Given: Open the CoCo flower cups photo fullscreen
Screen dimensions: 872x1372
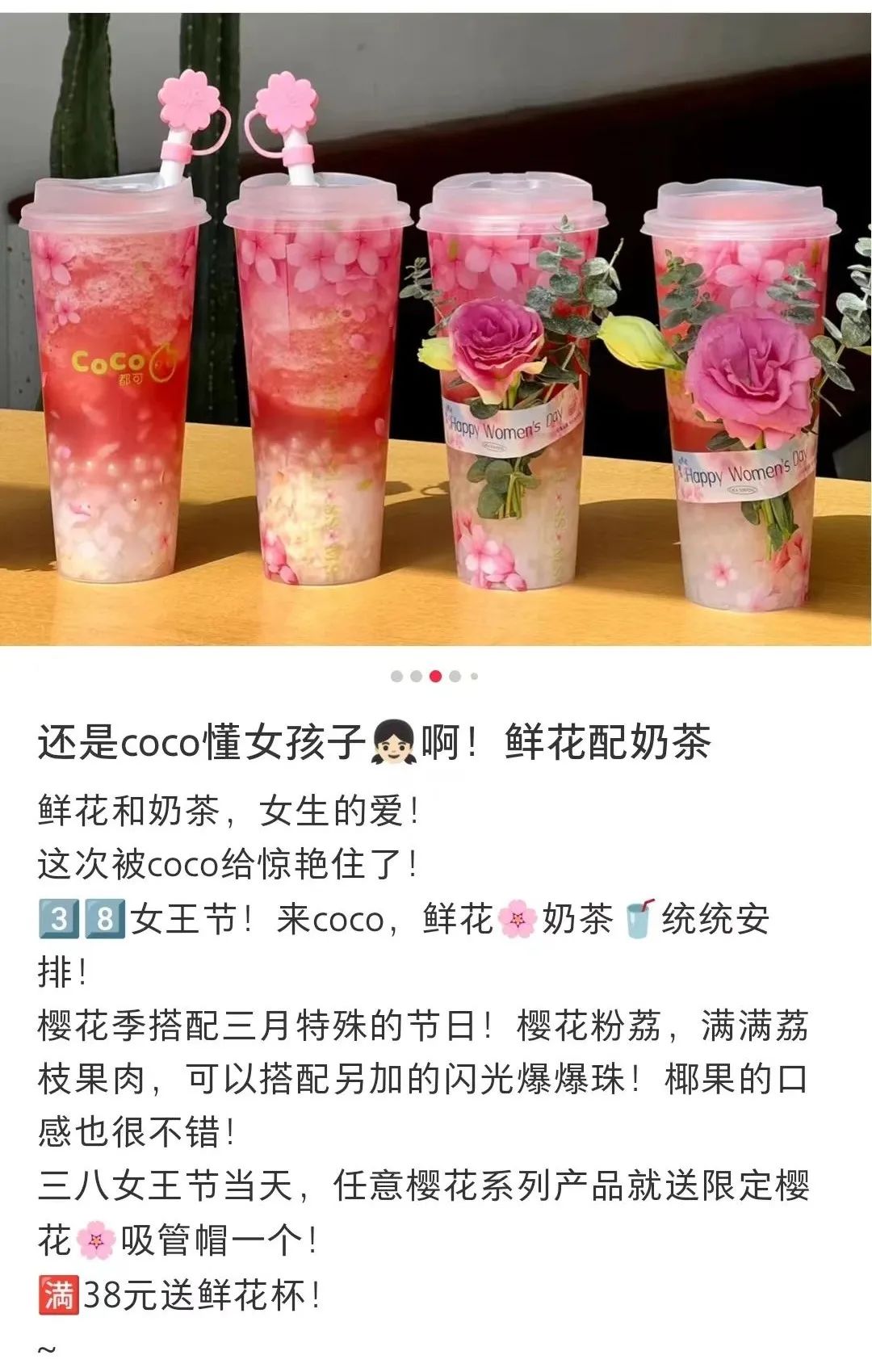Looking at the screenshot, I should (x=436, y=323).
